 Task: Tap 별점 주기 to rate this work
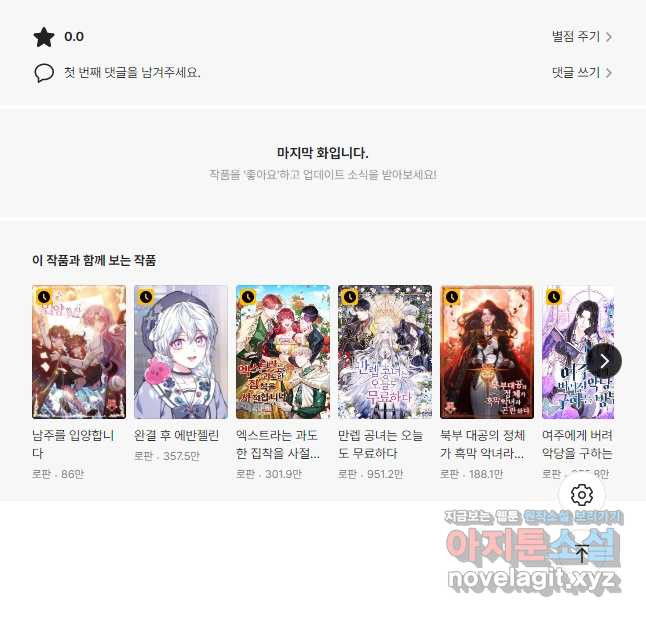[581, 37]
